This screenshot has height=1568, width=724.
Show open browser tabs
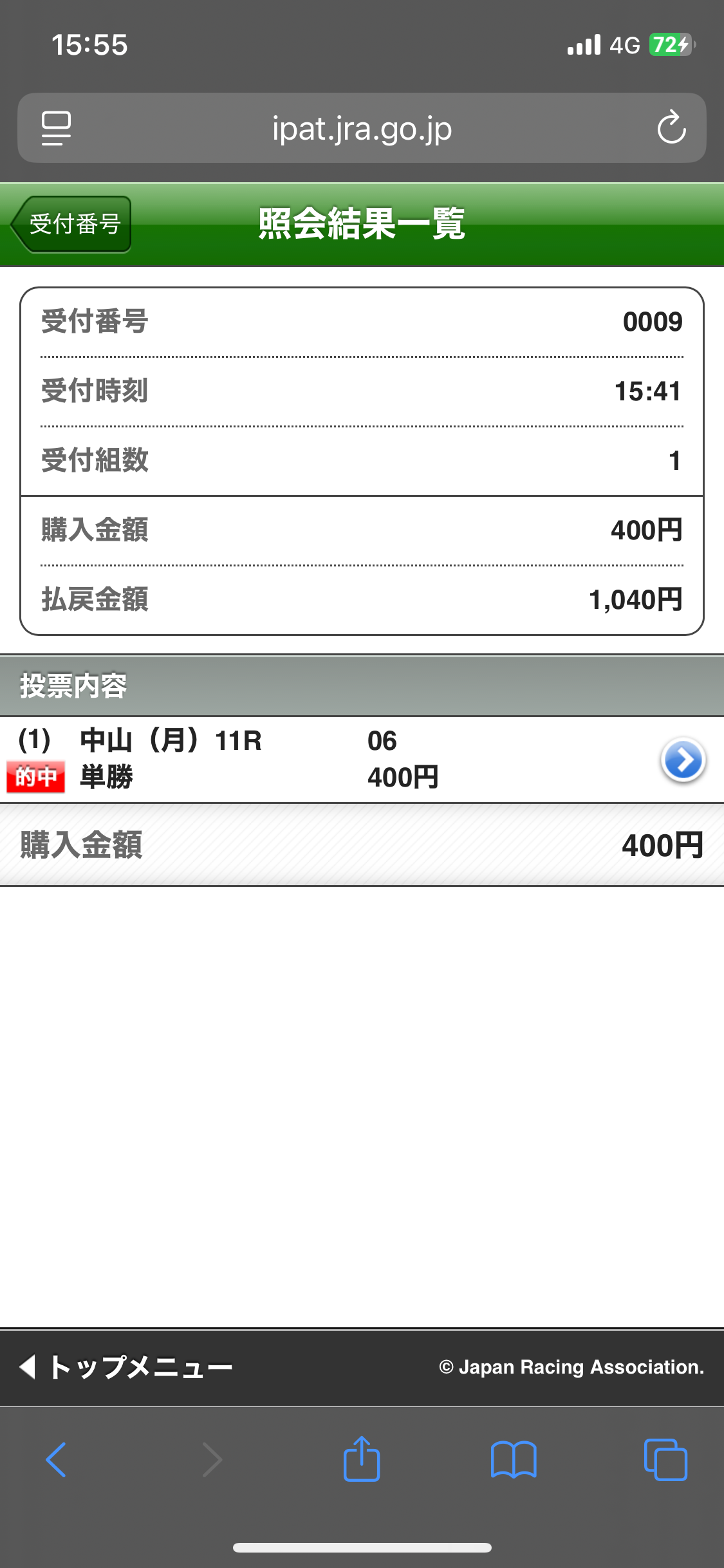665,1459
